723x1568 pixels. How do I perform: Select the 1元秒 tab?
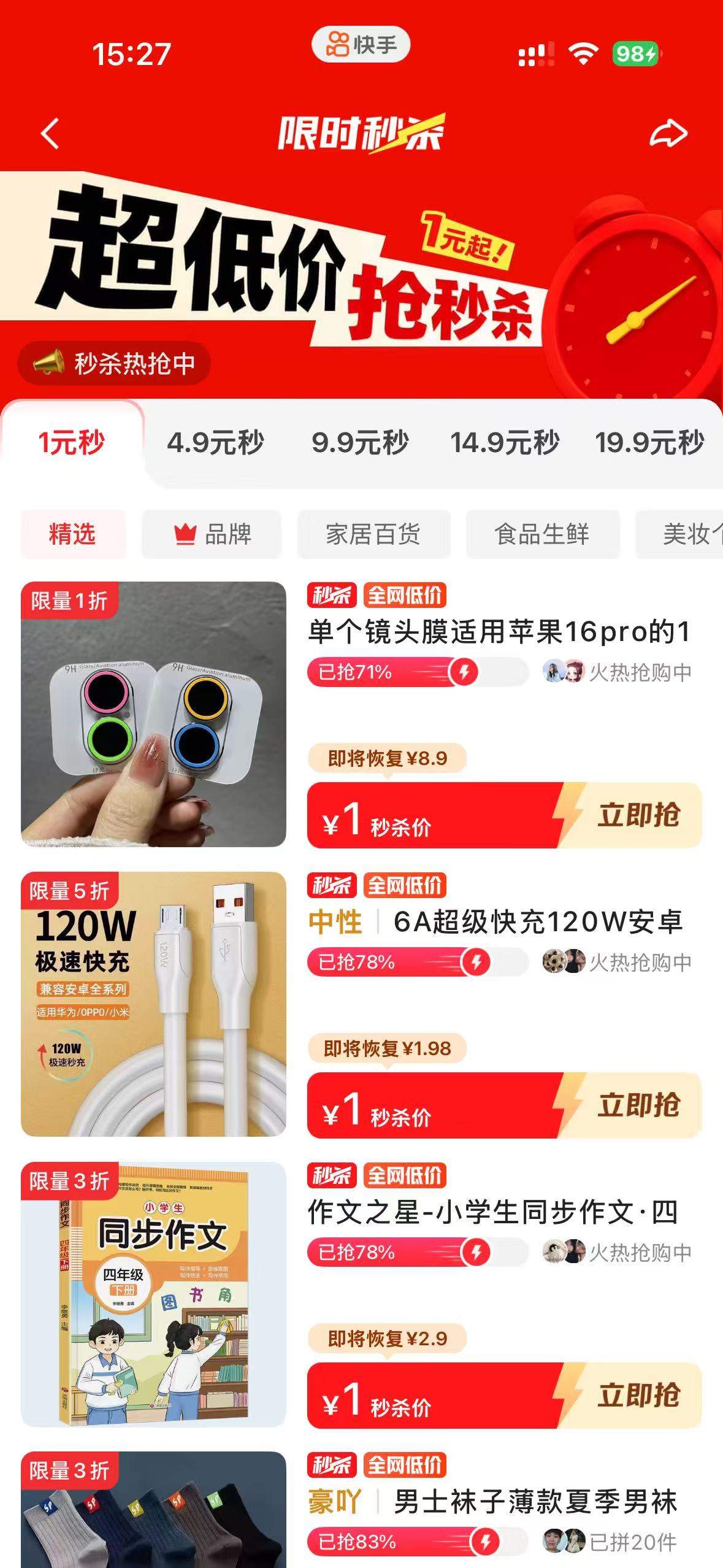(72, 443)
